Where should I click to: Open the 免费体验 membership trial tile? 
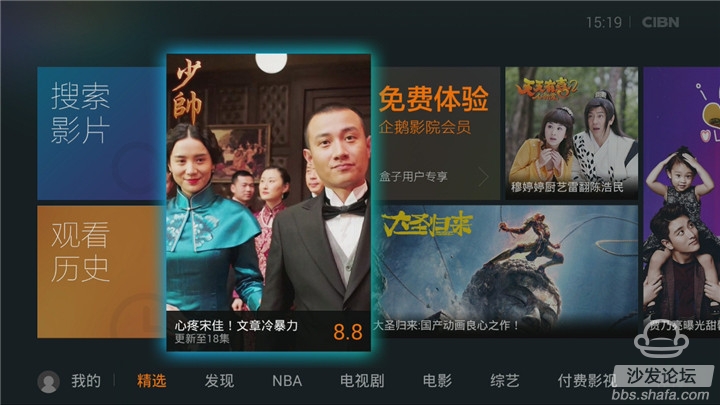[435, 133]
